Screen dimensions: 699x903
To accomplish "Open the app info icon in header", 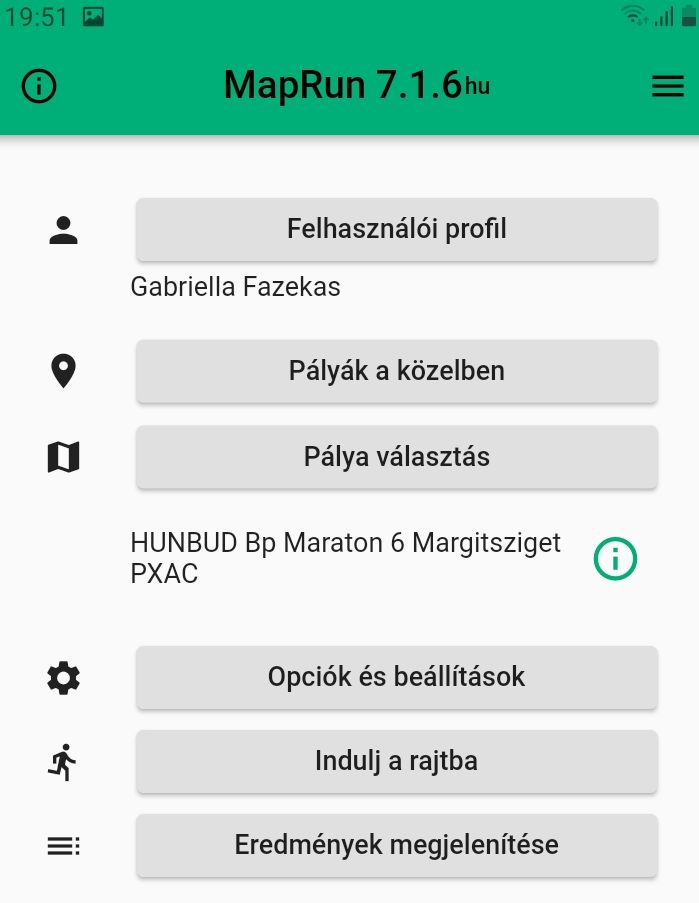I will (39, 86).
